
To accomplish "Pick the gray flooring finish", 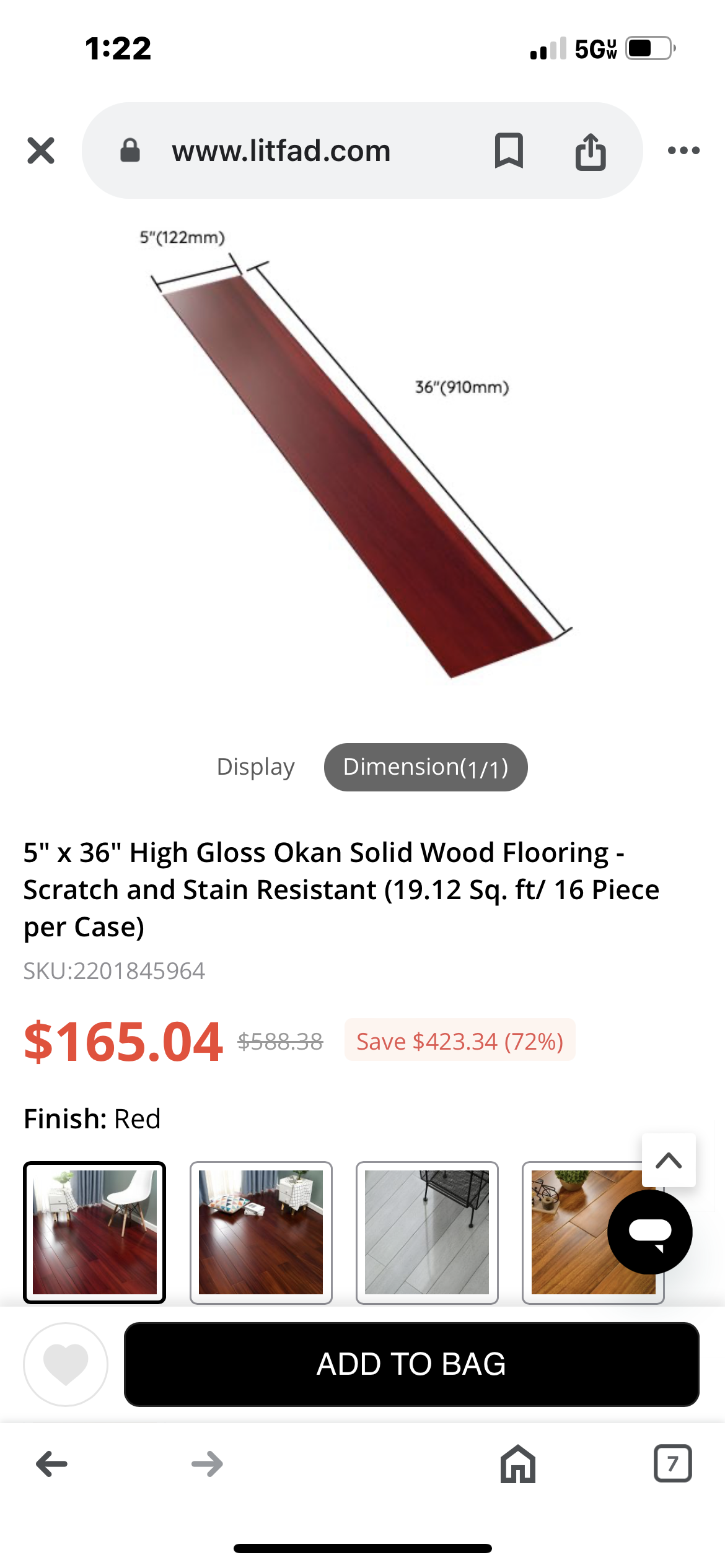I will (x=427, y=1232).
